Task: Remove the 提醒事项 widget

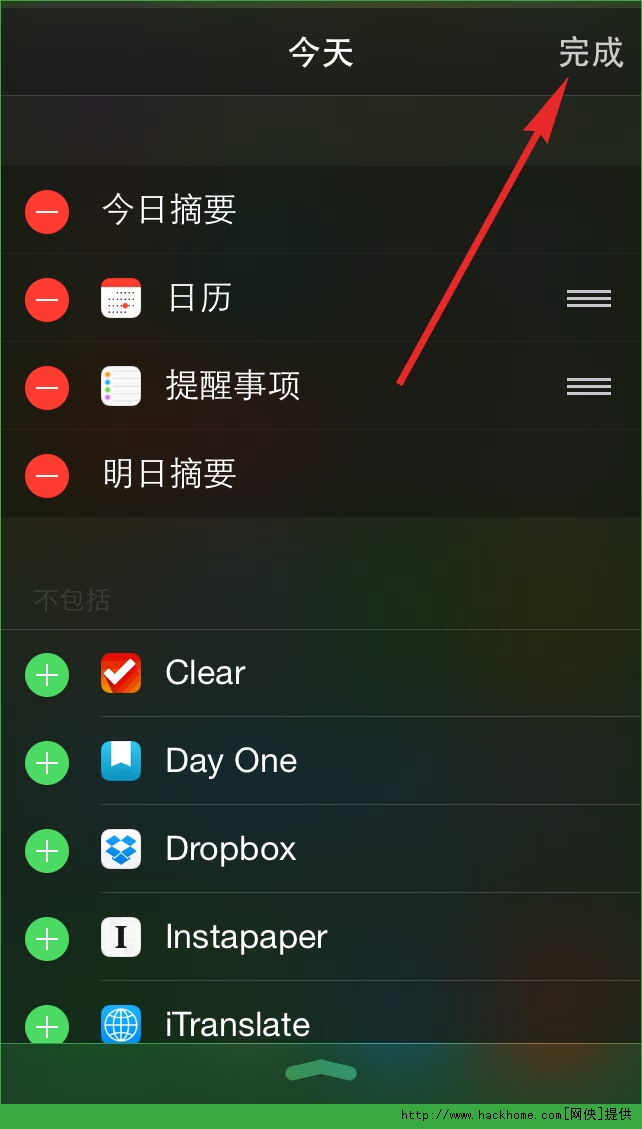Action: click(x=47, y=387)
